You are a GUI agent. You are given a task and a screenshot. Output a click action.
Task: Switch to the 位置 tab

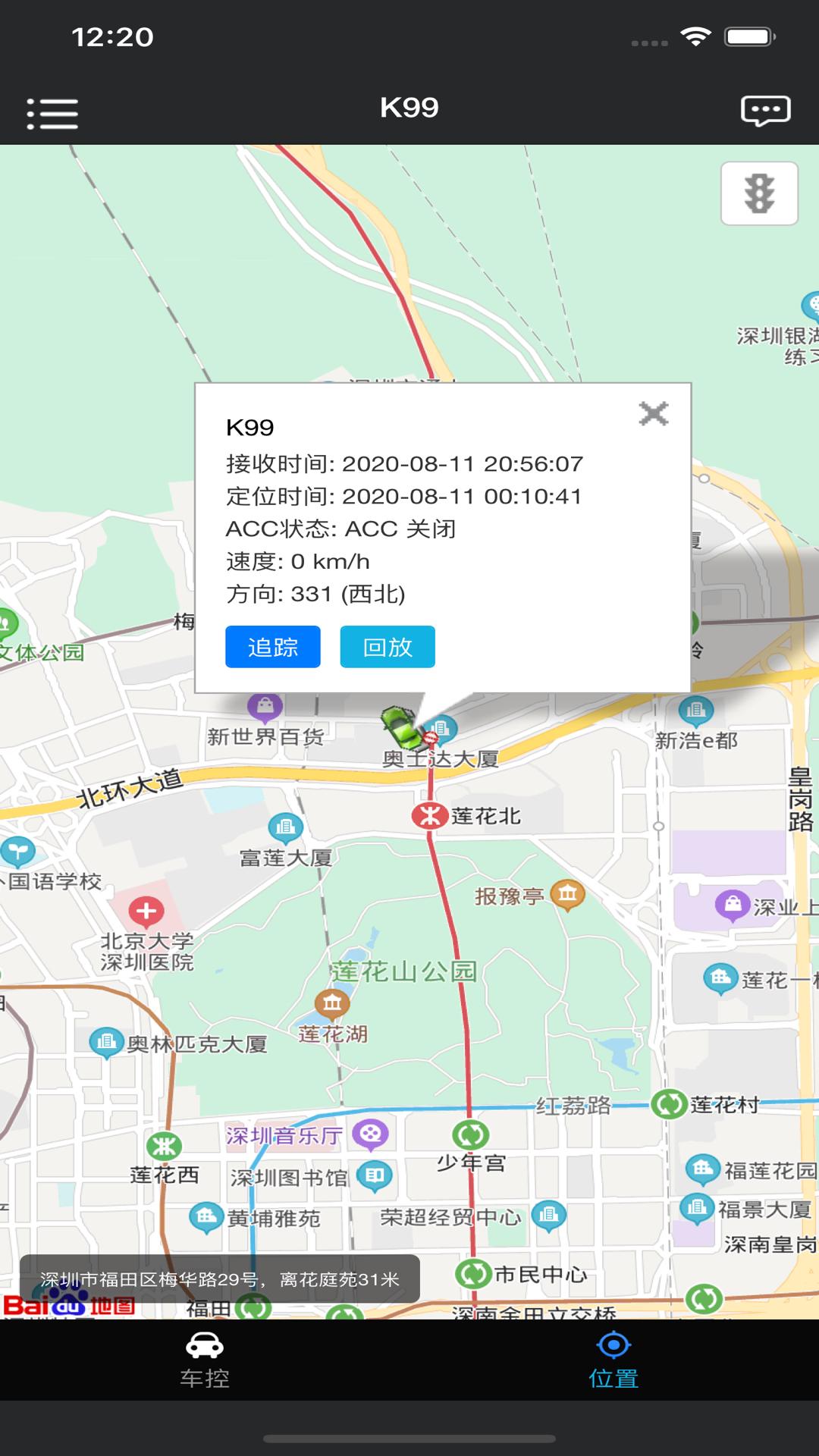pos(613,1360)
